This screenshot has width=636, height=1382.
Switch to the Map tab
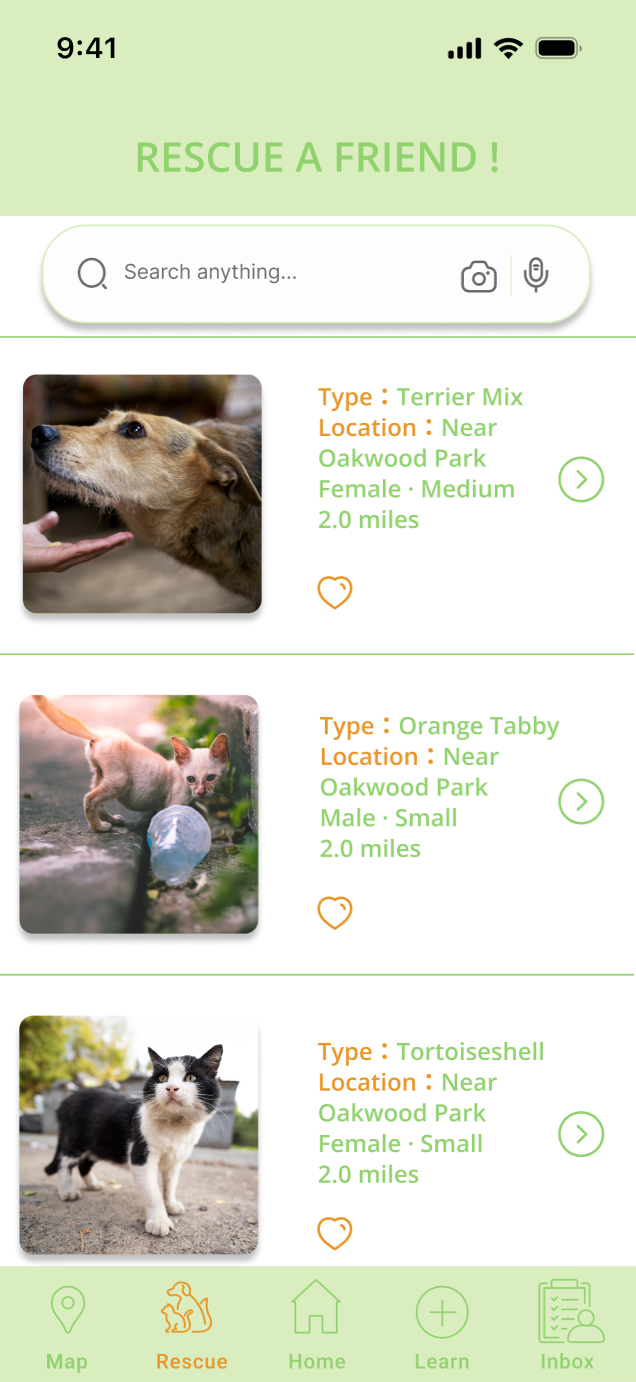tap(67, 1326)
